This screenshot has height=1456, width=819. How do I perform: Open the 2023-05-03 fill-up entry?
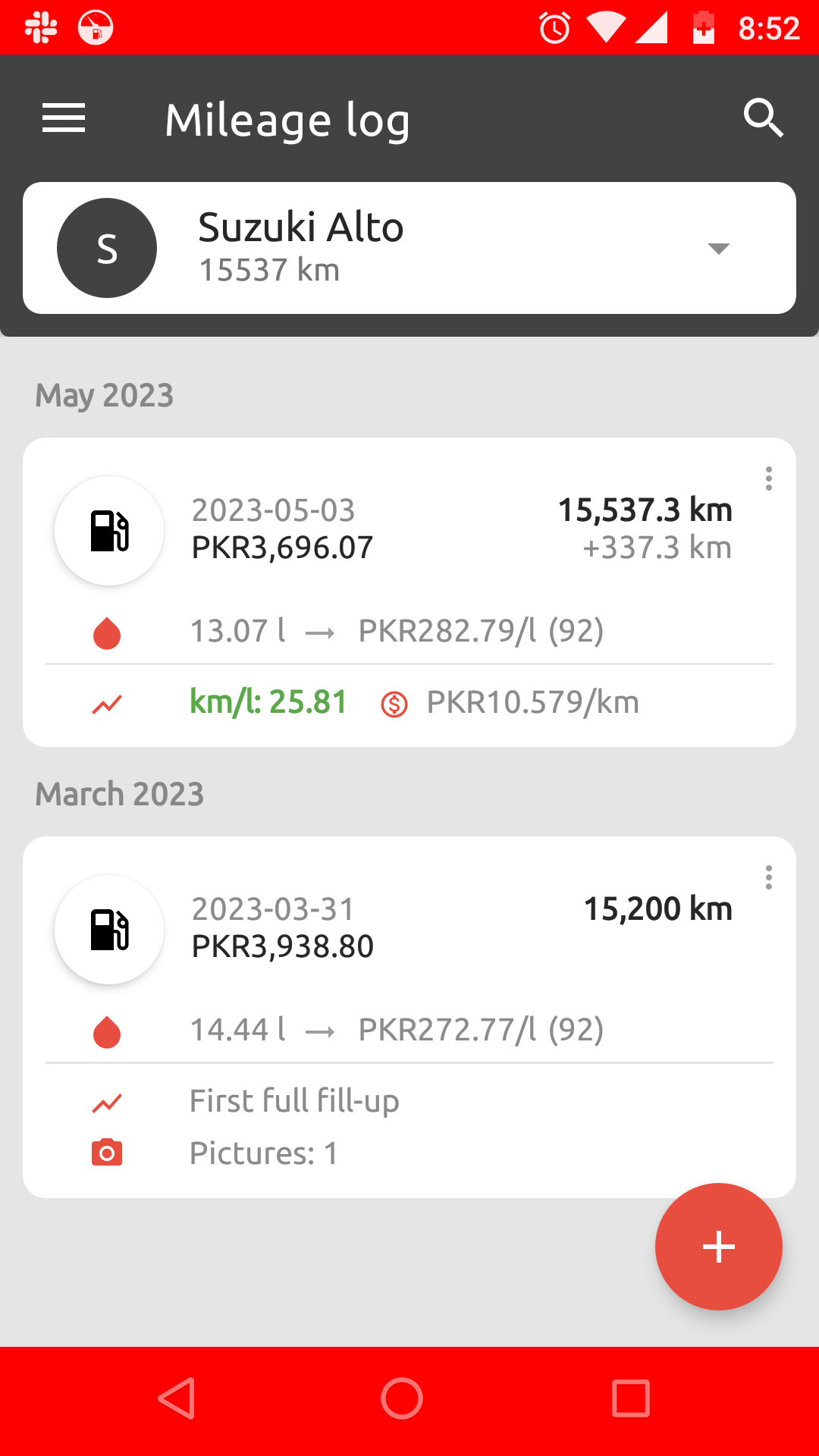click(409, 592)
